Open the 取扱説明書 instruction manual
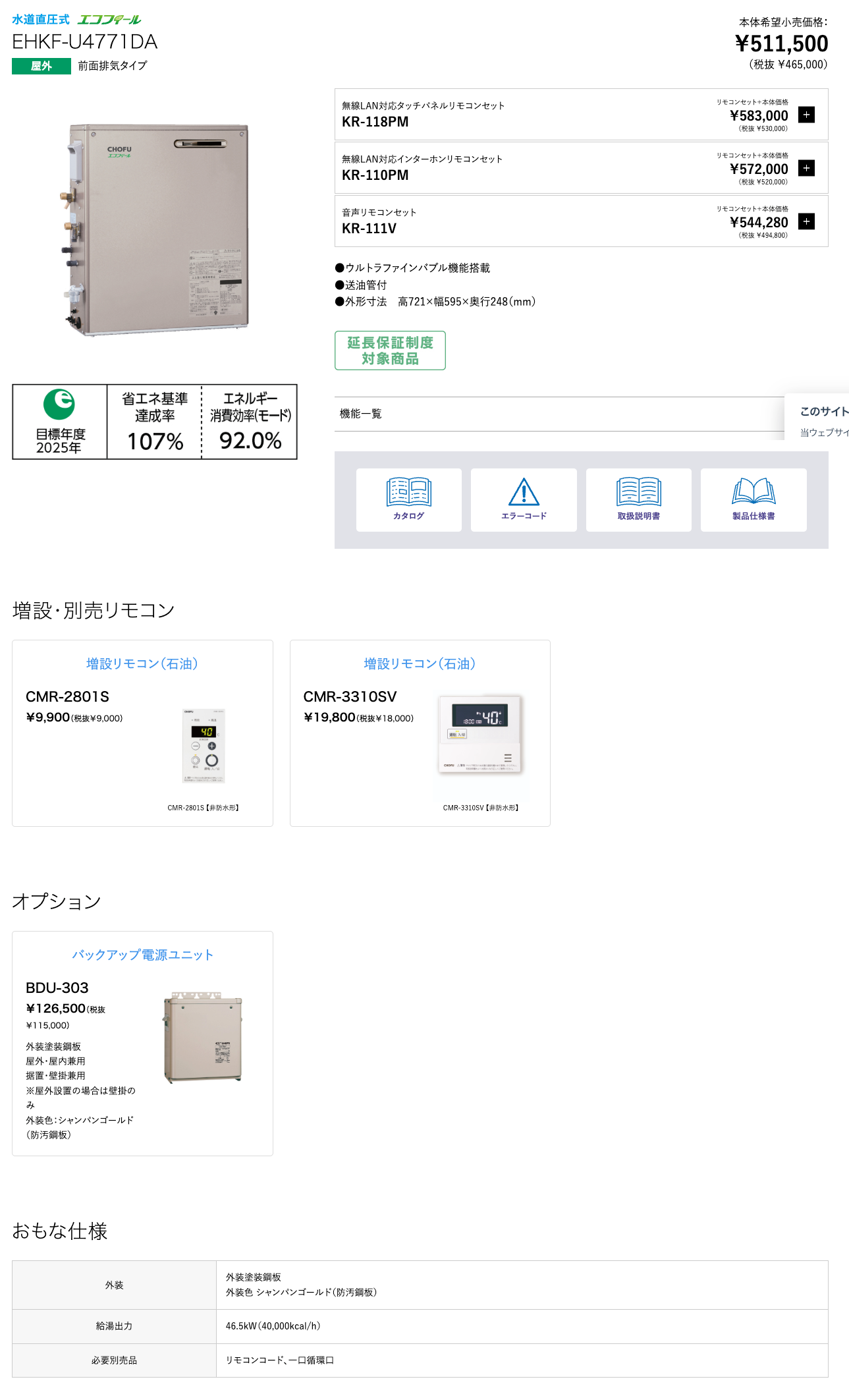The height and width of the screenshot is (1400, 849). click(638, 500)
